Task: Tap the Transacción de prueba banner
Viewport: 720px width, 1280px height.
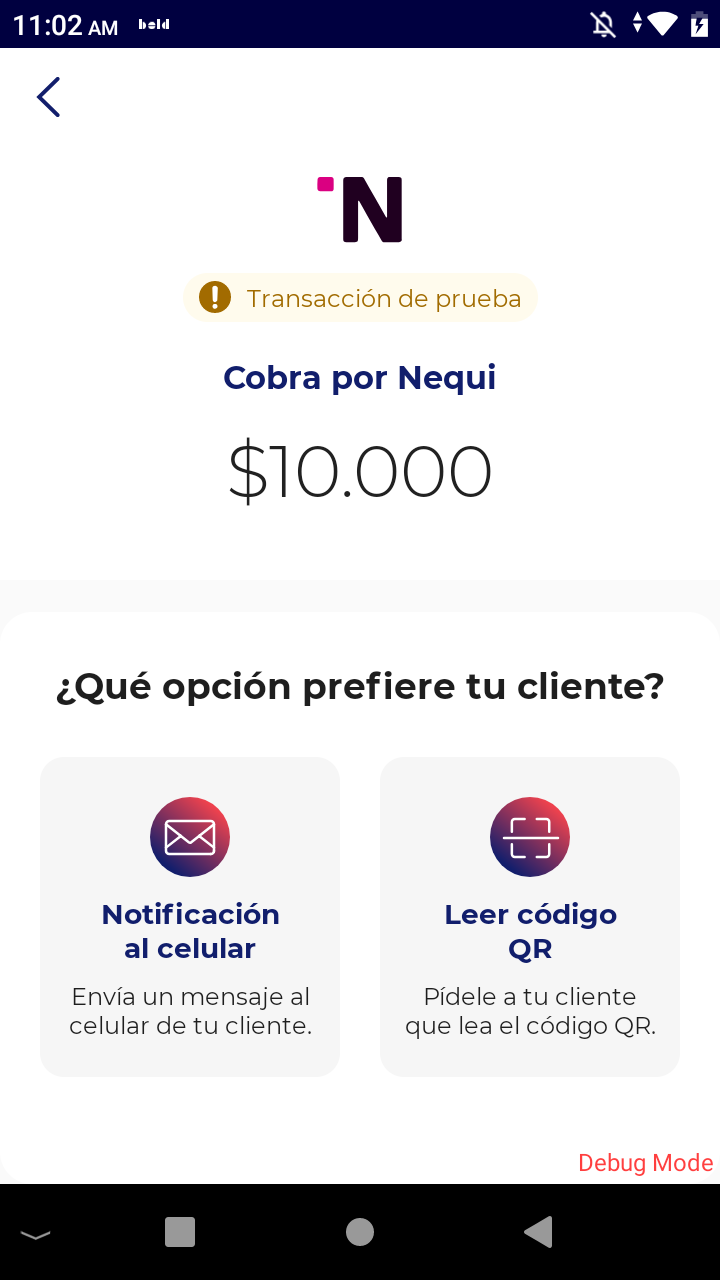Action: point(360,297)
